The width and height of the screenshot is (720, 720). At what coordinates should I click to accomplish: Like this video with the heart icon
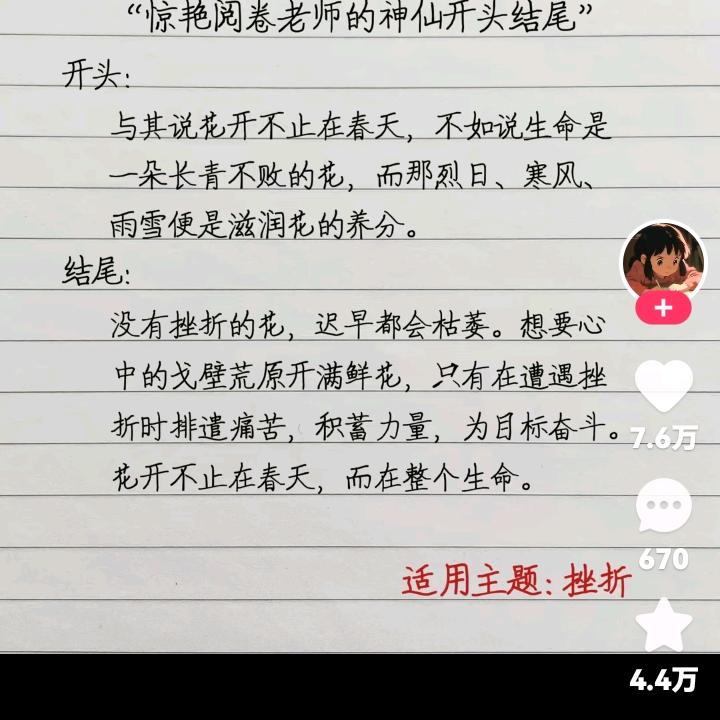(663, 386)
